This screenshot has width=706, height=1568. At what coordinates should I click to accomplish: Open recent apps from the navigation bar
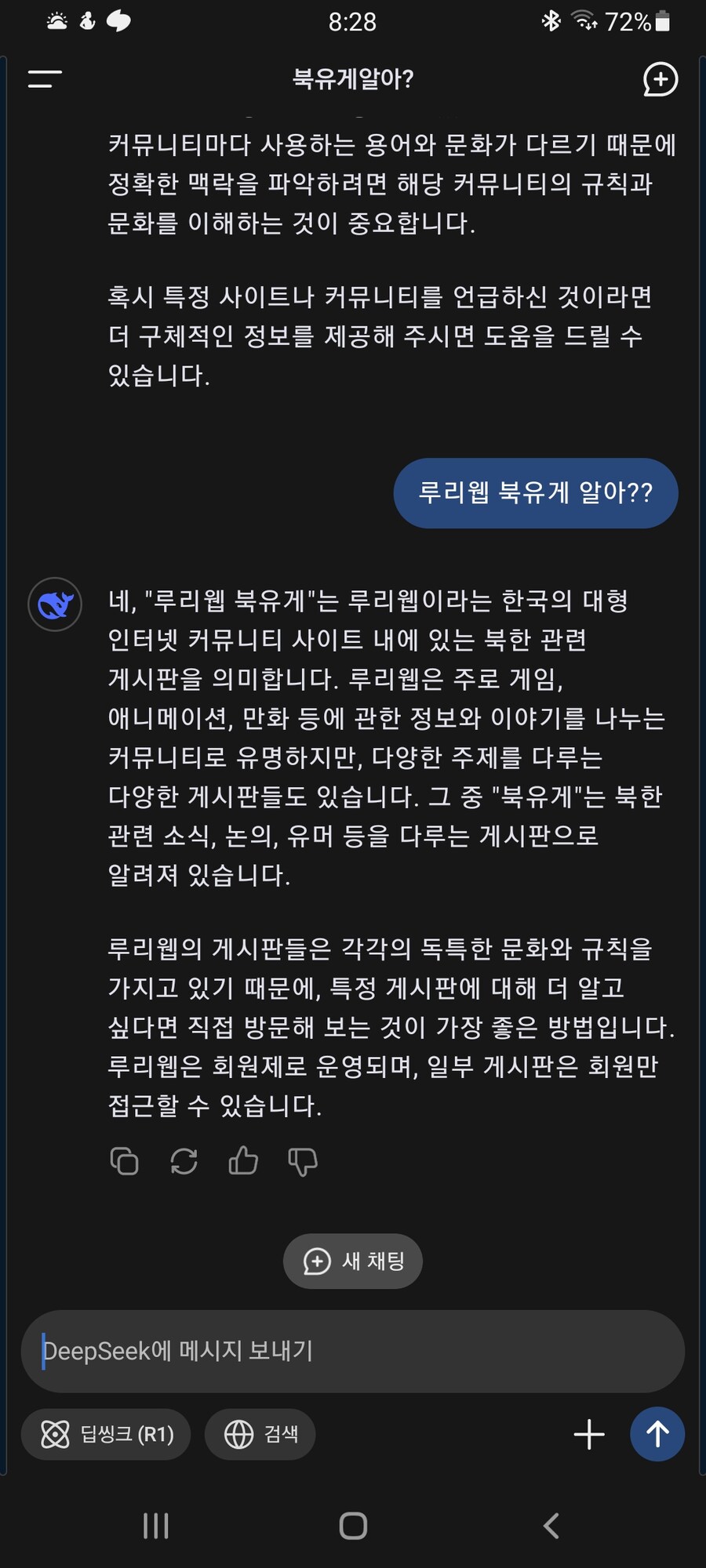(x=156, y=1526)
